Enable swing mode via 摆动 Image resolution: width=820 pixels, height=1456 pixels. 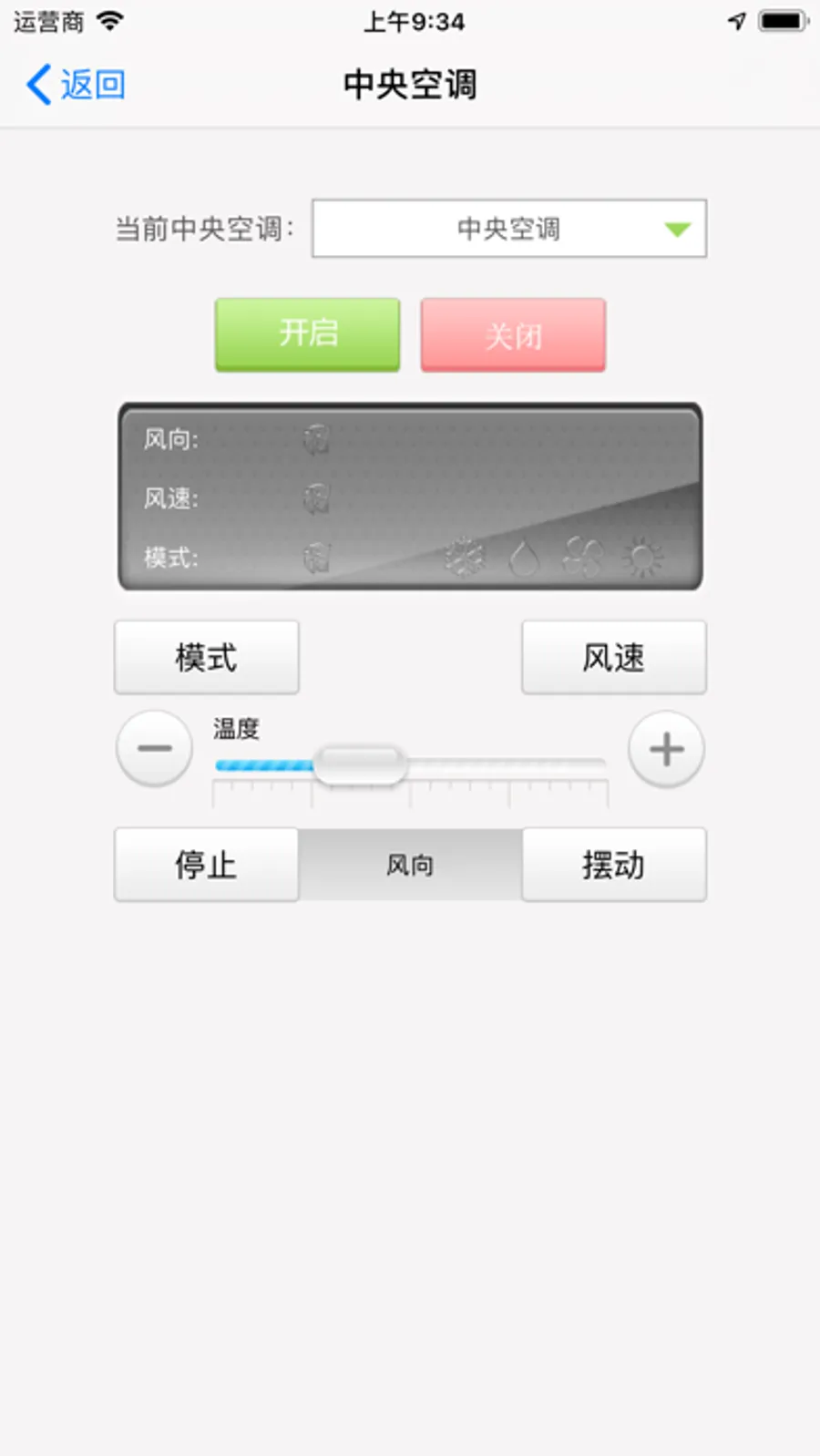[x=613, y=865]
